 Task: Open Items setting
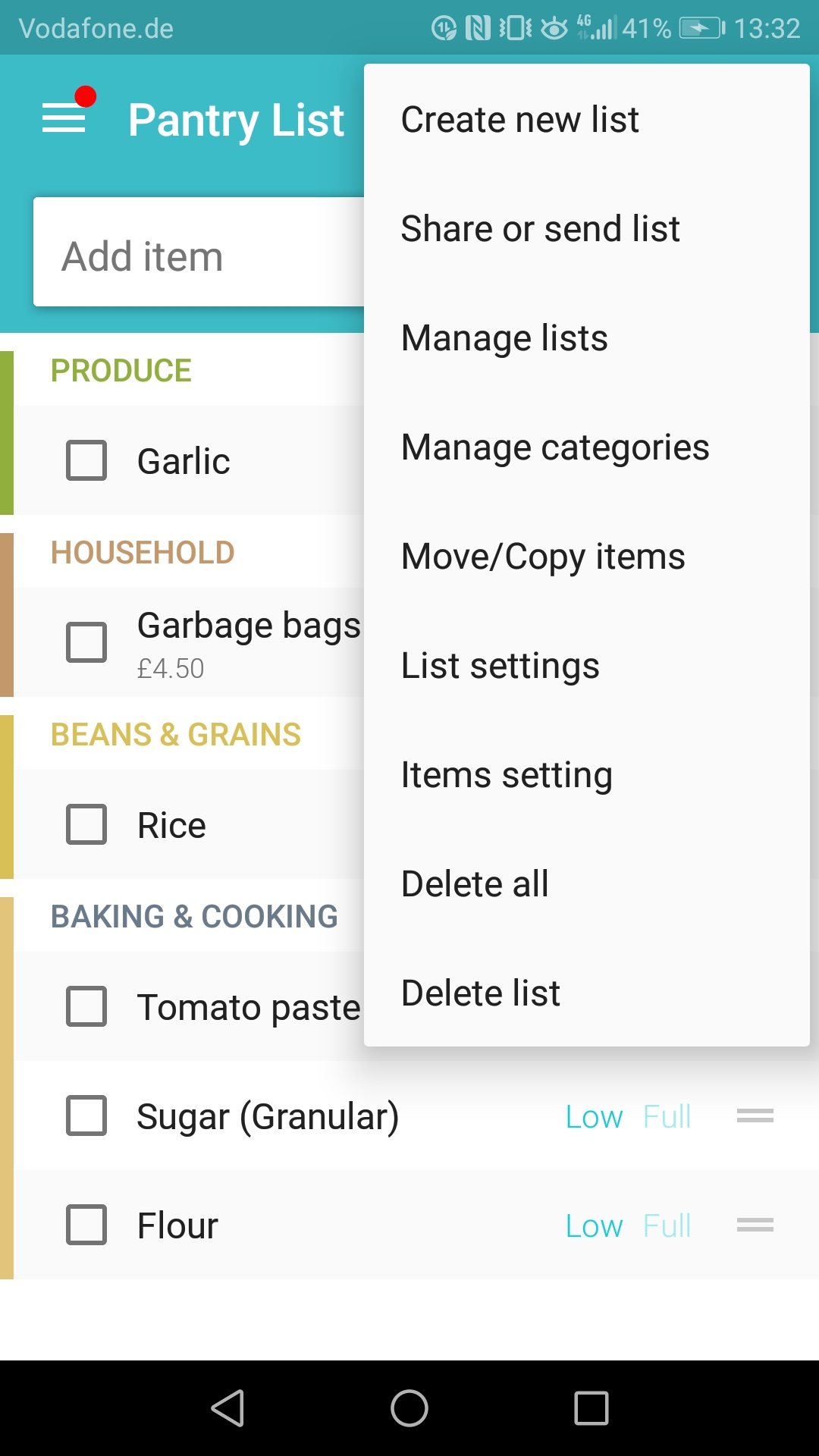pyautogui.click(x=586, y=775)
